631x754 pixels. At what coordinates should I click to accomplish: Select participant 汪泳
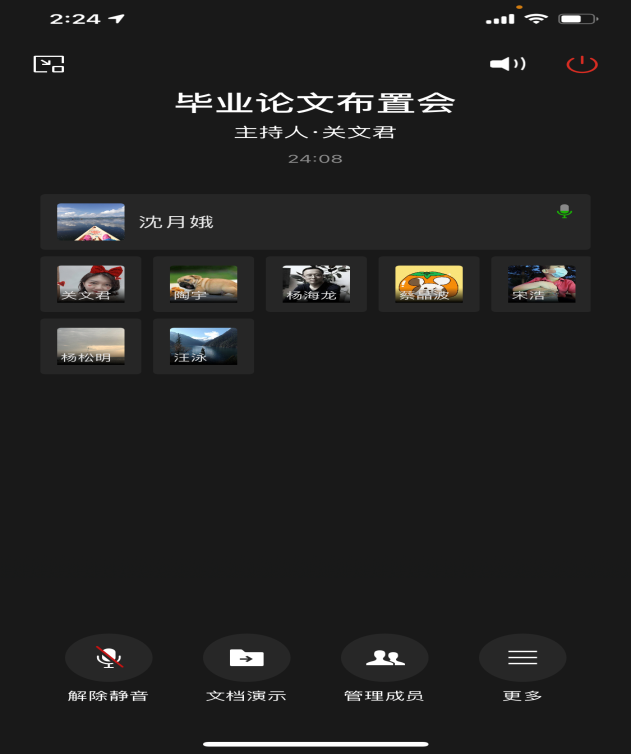pyautogui.click(x=203, y=346)
